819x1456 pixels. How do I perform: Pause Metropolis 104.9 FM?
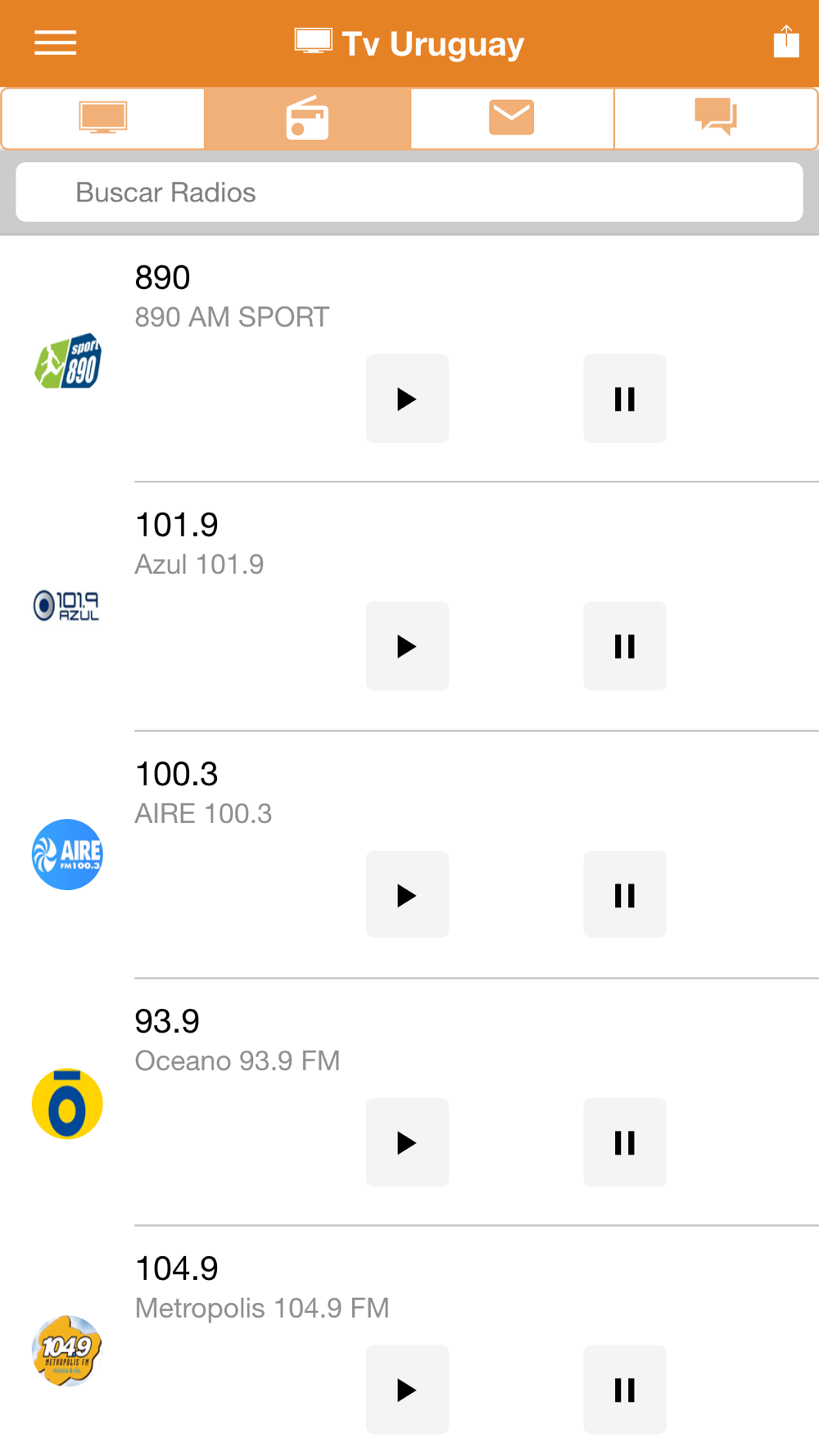coord(625,1390)
